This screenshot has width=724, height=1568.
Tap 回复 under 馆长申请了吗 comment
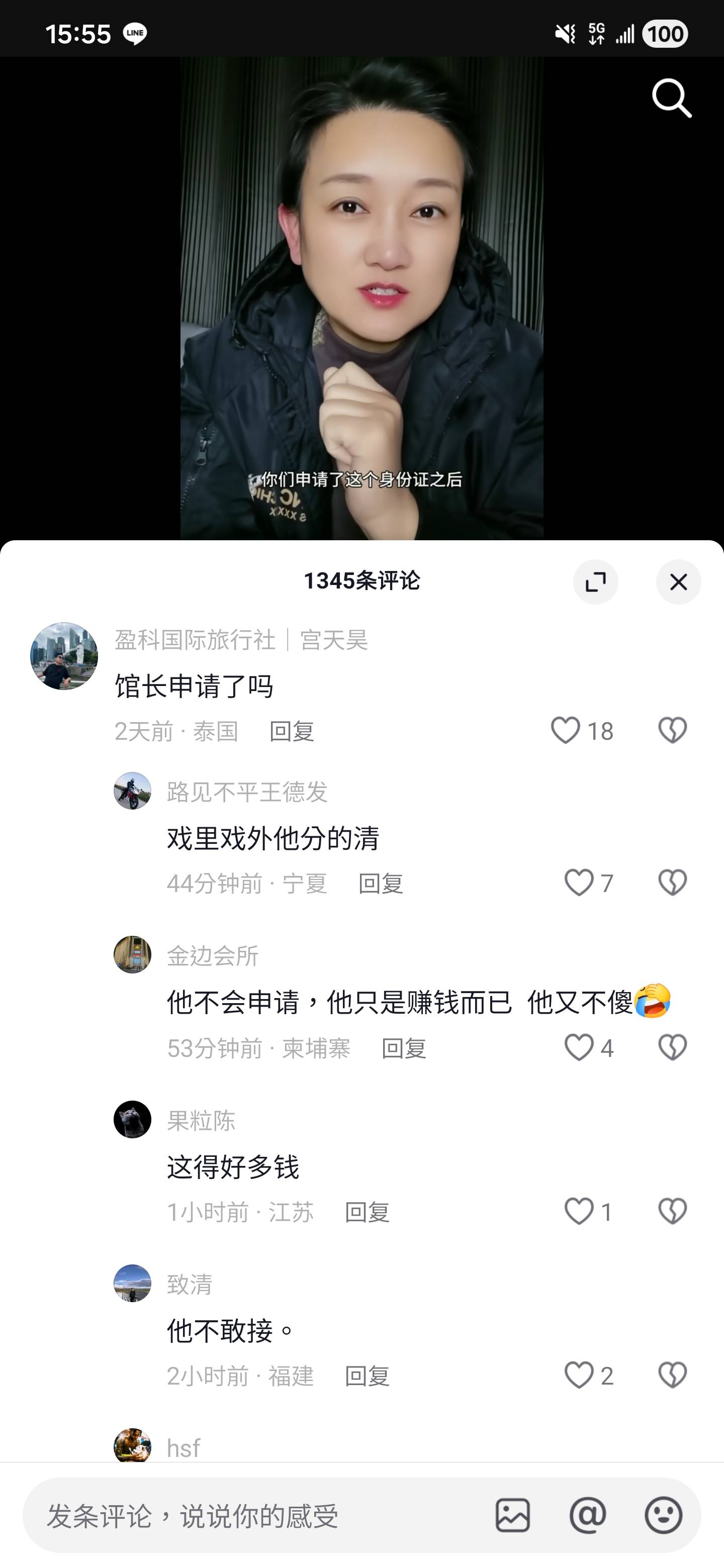(294, 732)
